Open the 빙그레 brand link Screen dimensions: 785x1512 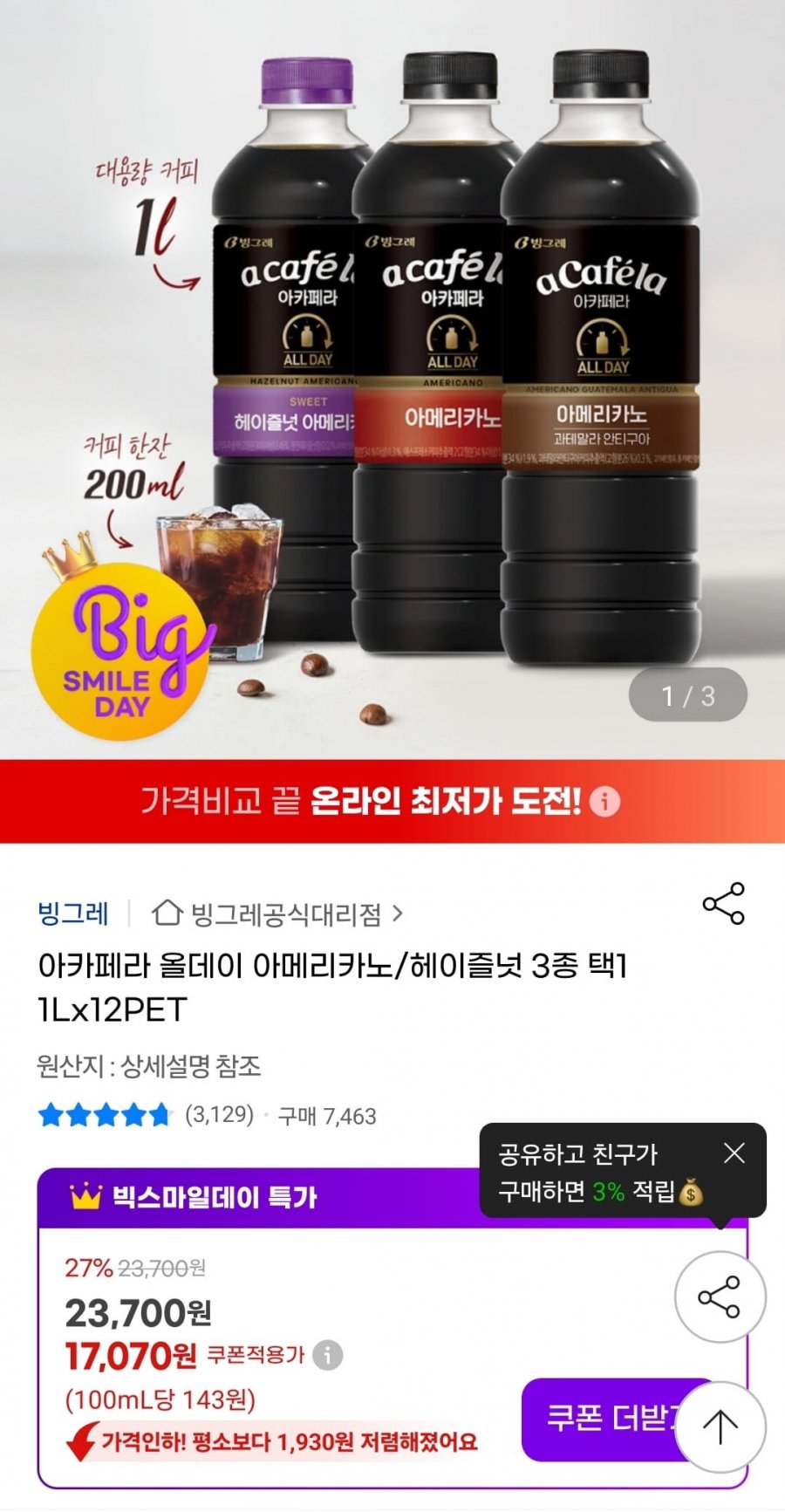click(x=73, y=913)
